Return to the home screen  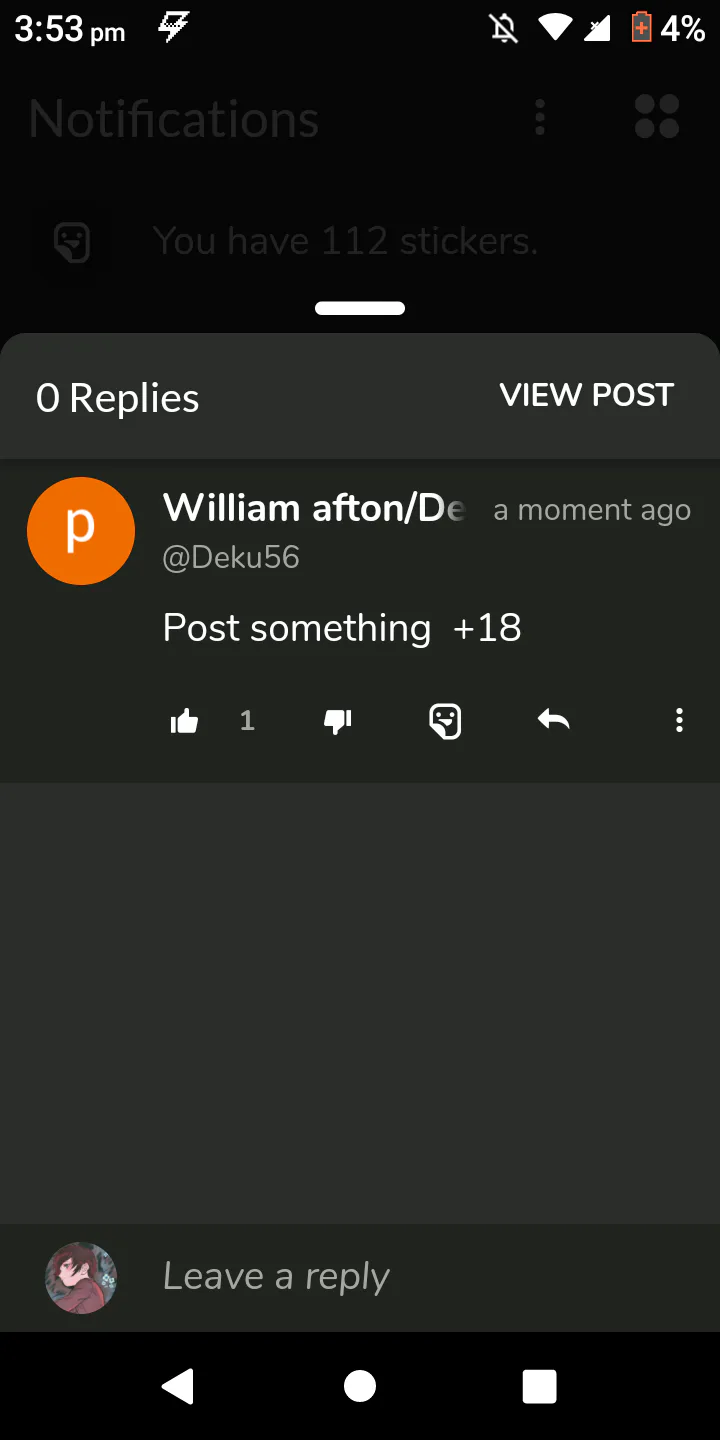click(360, 1386)
